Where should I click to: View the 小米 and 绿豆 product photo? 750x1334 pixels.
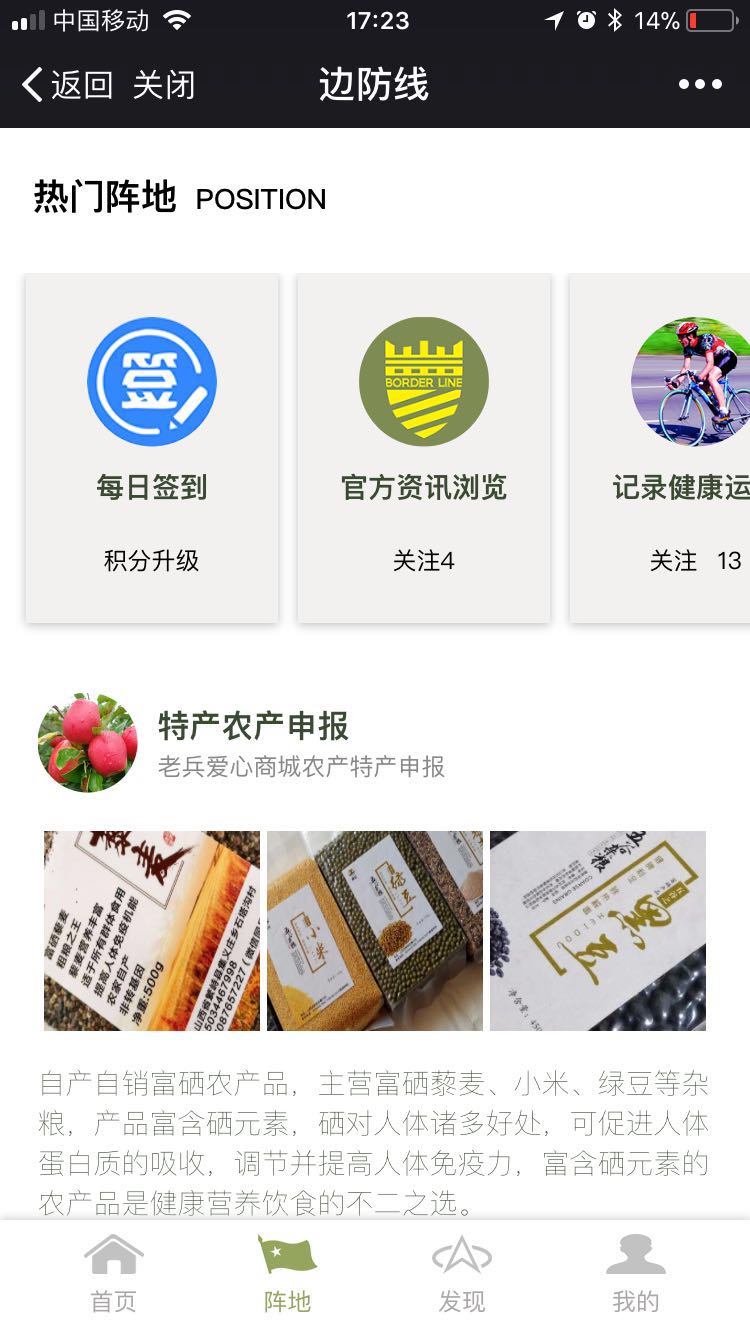375,930
